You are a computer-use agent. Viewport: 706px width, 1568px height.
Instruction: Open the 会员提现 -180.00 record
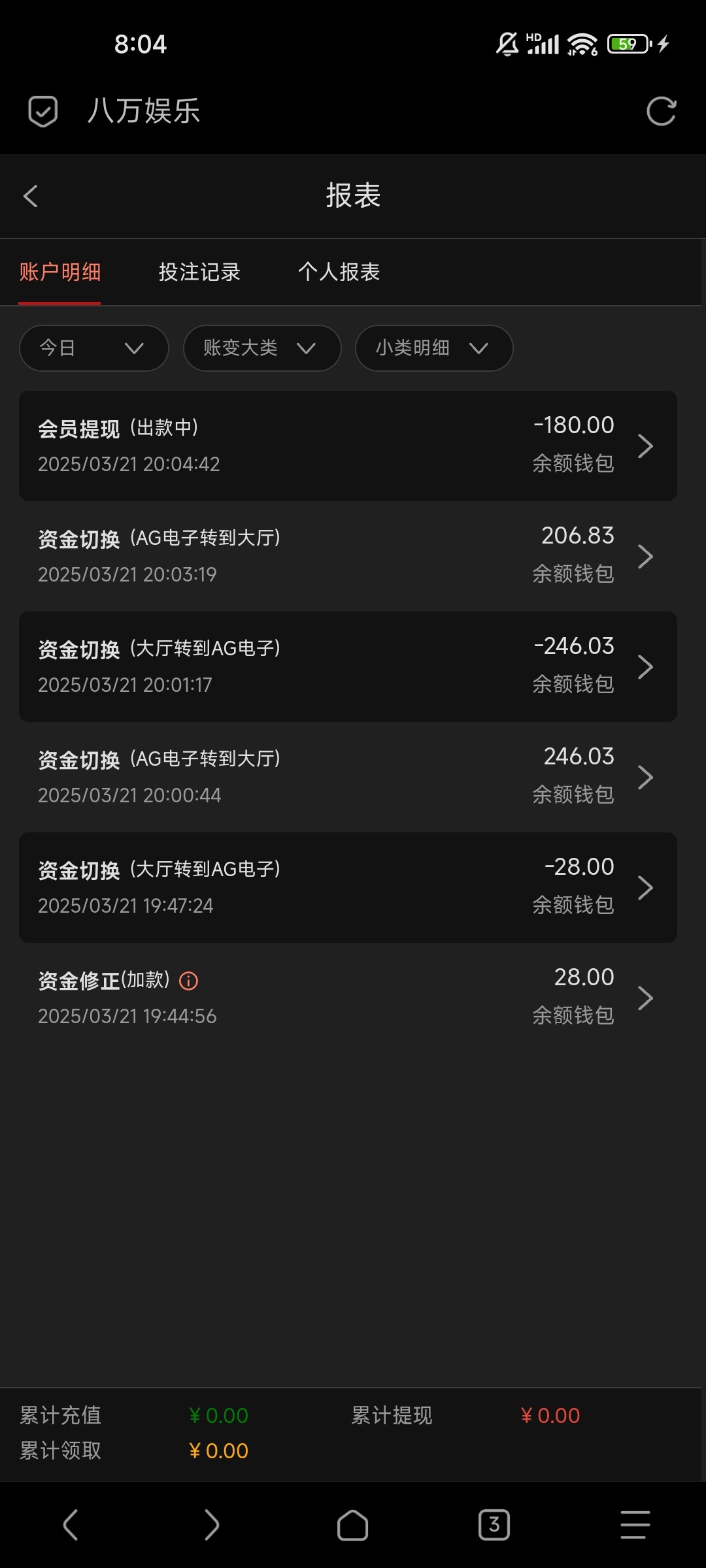(348, 446)
